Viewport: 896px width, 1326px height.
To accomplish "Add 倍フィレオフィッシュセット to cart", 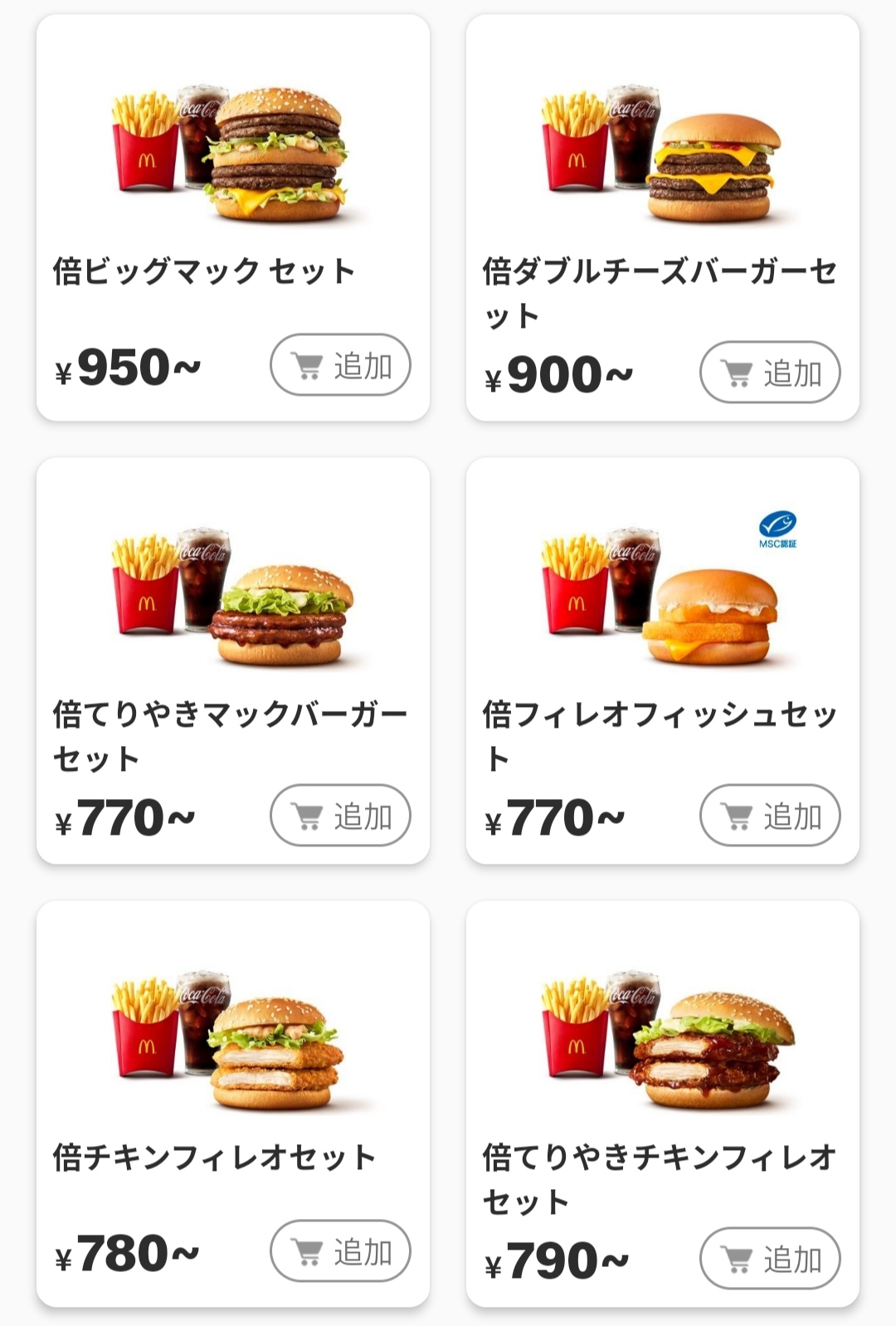I will point(770,816).
